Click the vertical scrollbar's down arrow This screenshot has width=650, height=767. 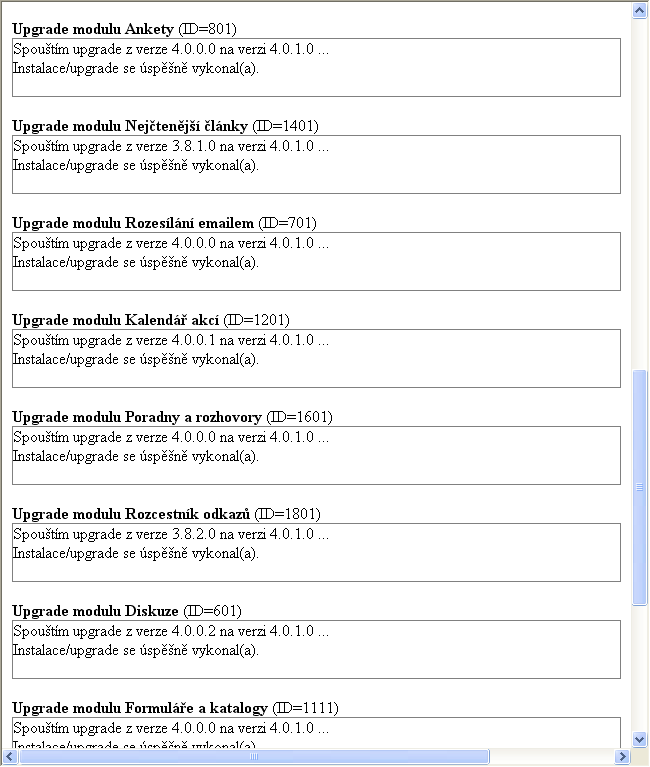(x=640, y=739)
